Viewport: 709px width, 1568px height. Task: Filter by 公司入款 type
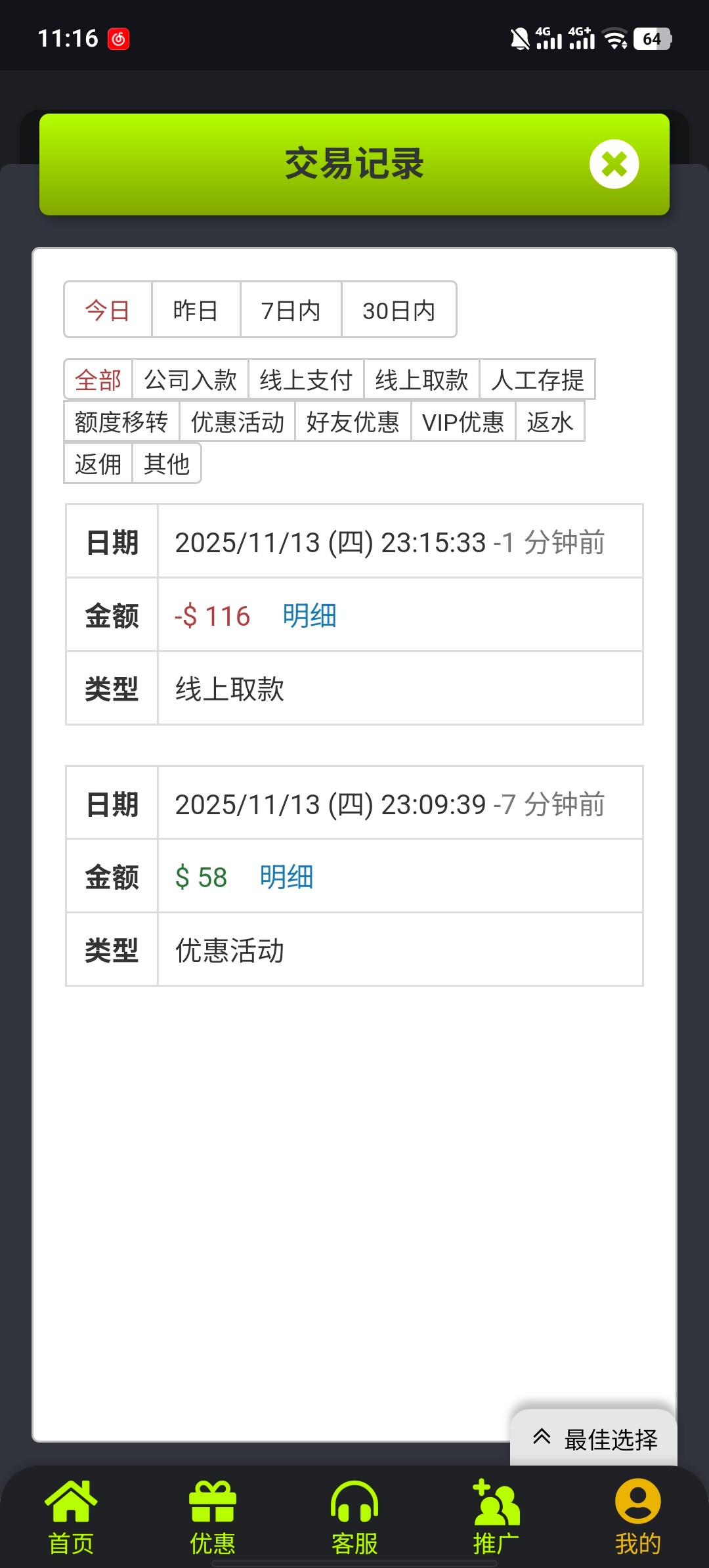pyautogui.click(x=190, y=380)
